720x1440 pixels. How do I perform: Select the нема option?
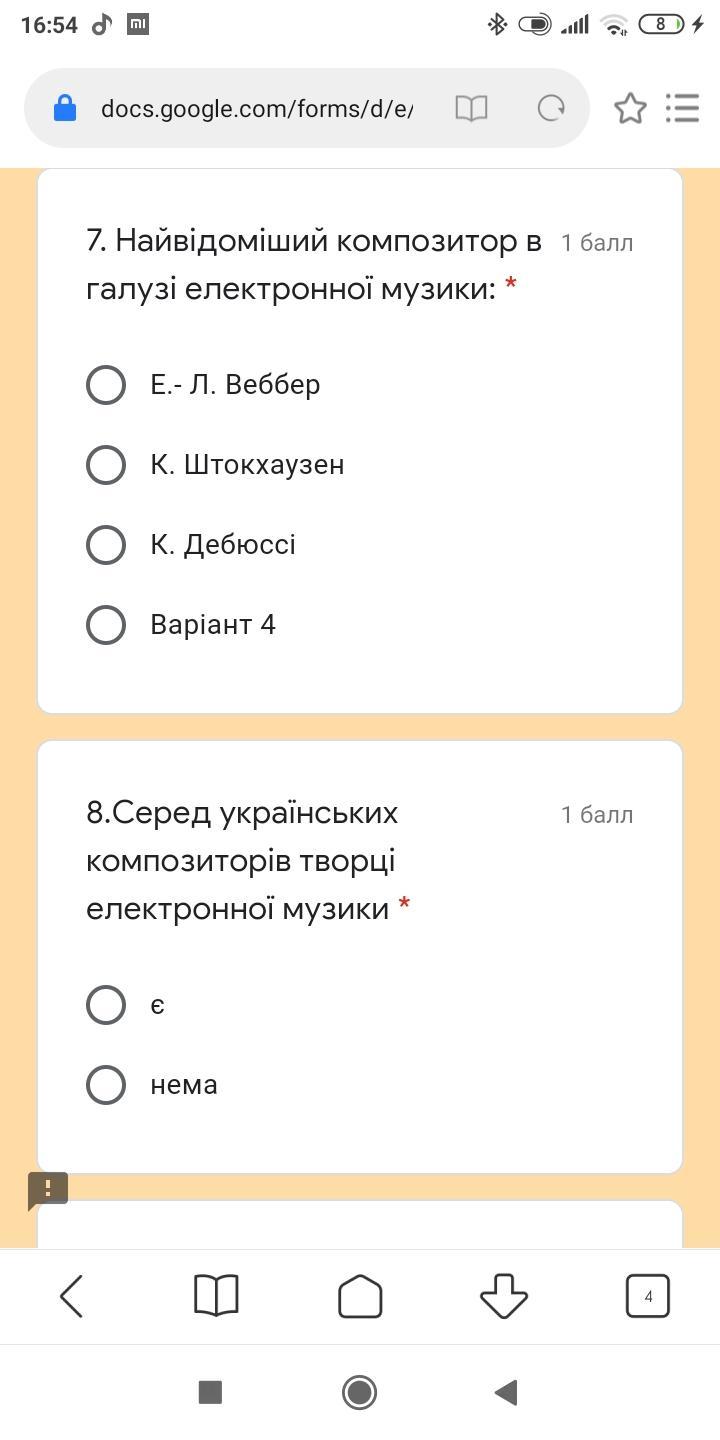106,1085
